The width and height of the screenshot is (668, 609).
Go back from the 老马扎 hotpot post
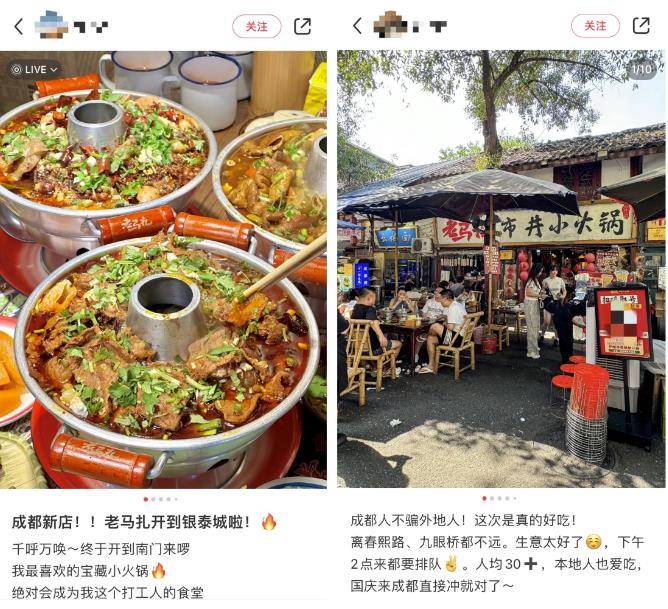point(18,27)
